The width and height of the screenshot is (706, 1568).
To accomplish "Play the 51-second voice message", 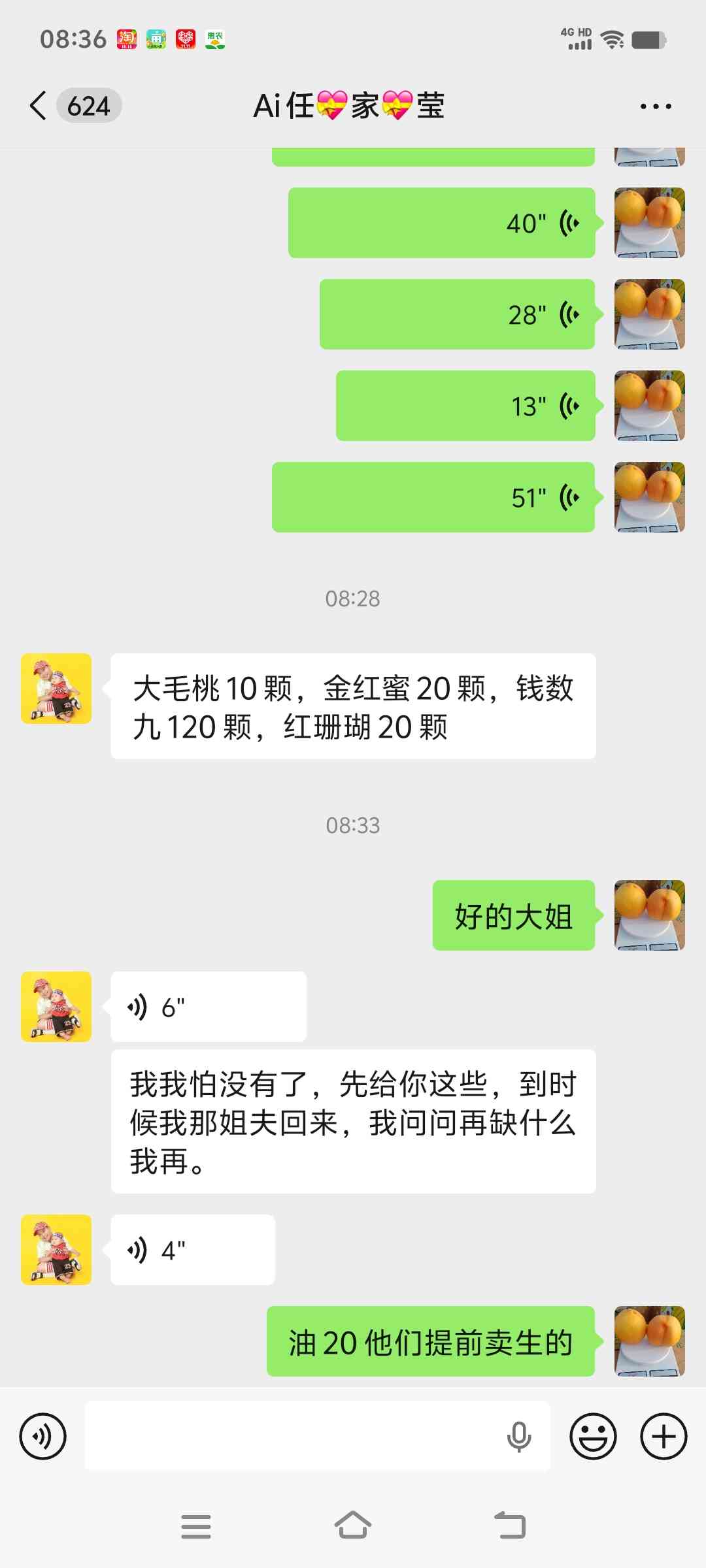I will tap(433, 497).
